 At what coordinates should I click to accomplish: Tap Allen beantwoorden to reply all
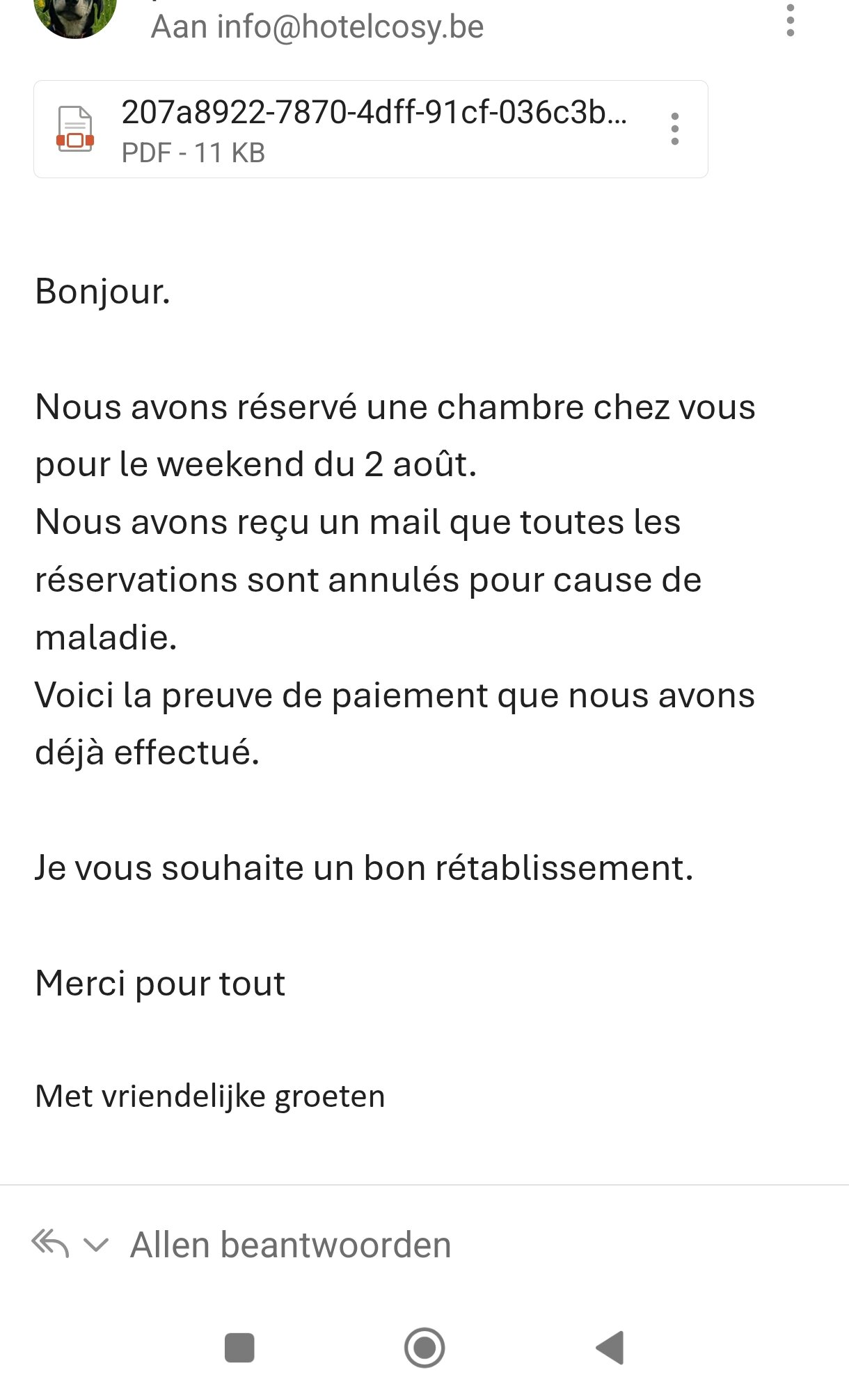pyautogui.click(x=290, y=1245)
